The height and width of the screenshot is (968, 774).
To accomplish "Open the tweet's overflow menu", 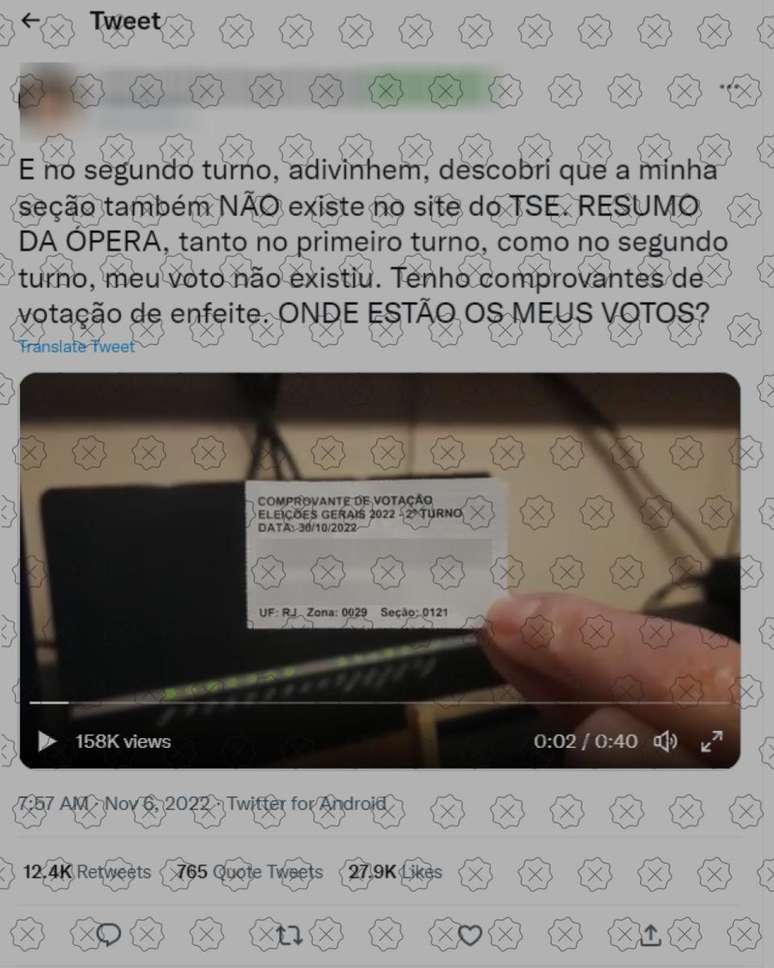I will (728, 88).
